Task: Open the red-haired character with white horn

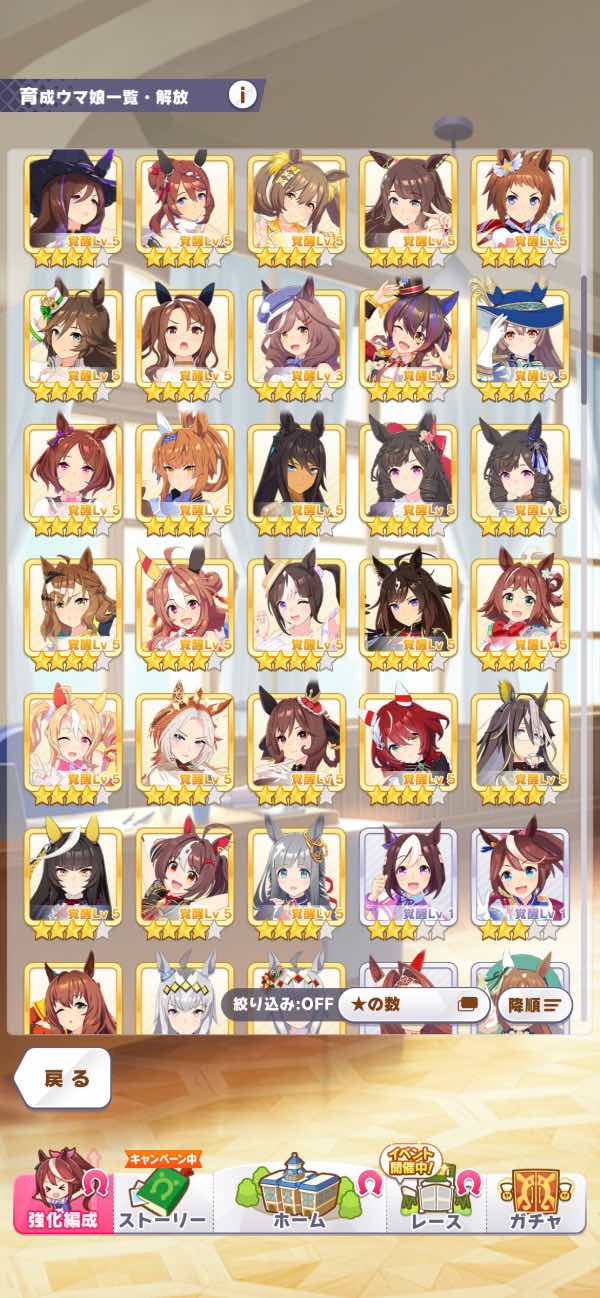Action: click(x=408, y=744)
